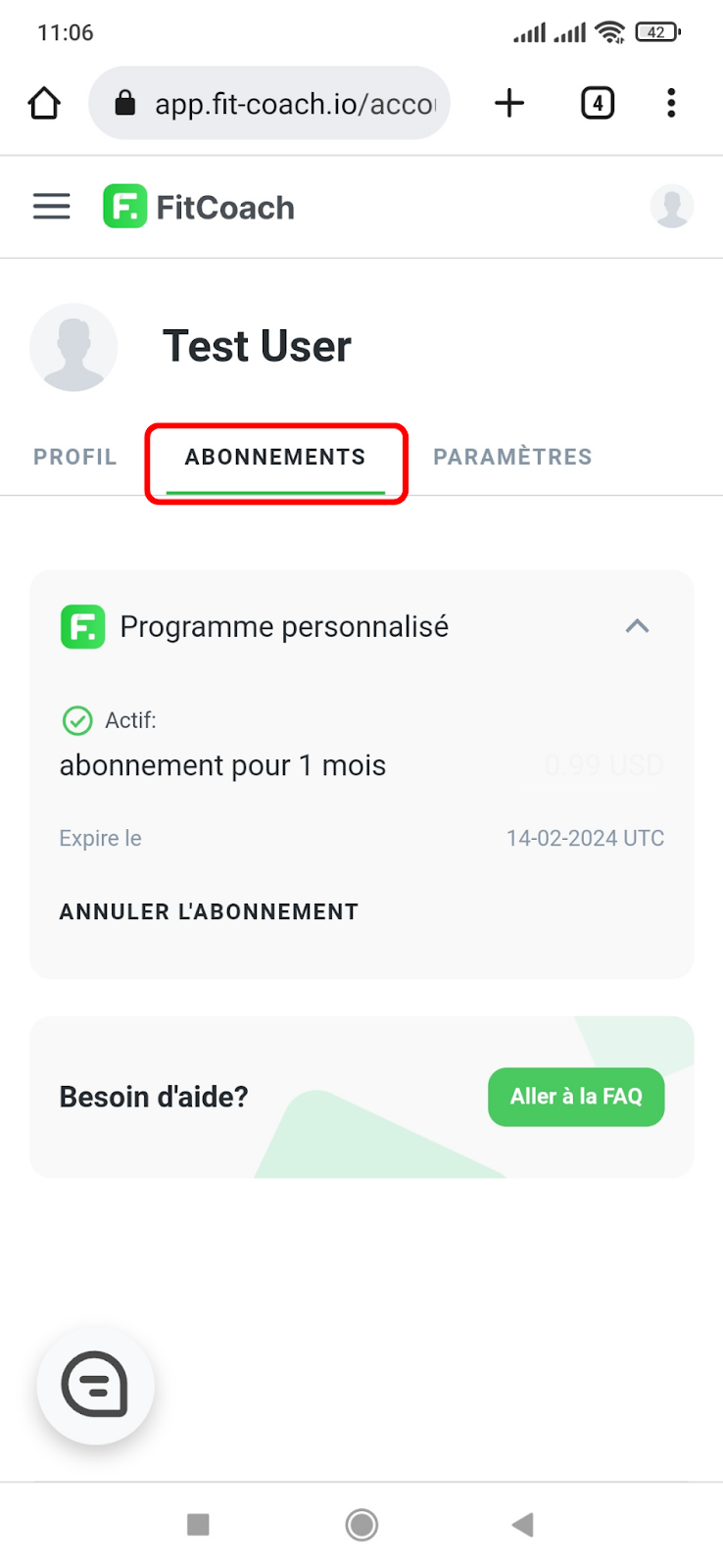Open the profile avatar in the header
This screenshot has height=1568, width=723.
pos(672,206)
